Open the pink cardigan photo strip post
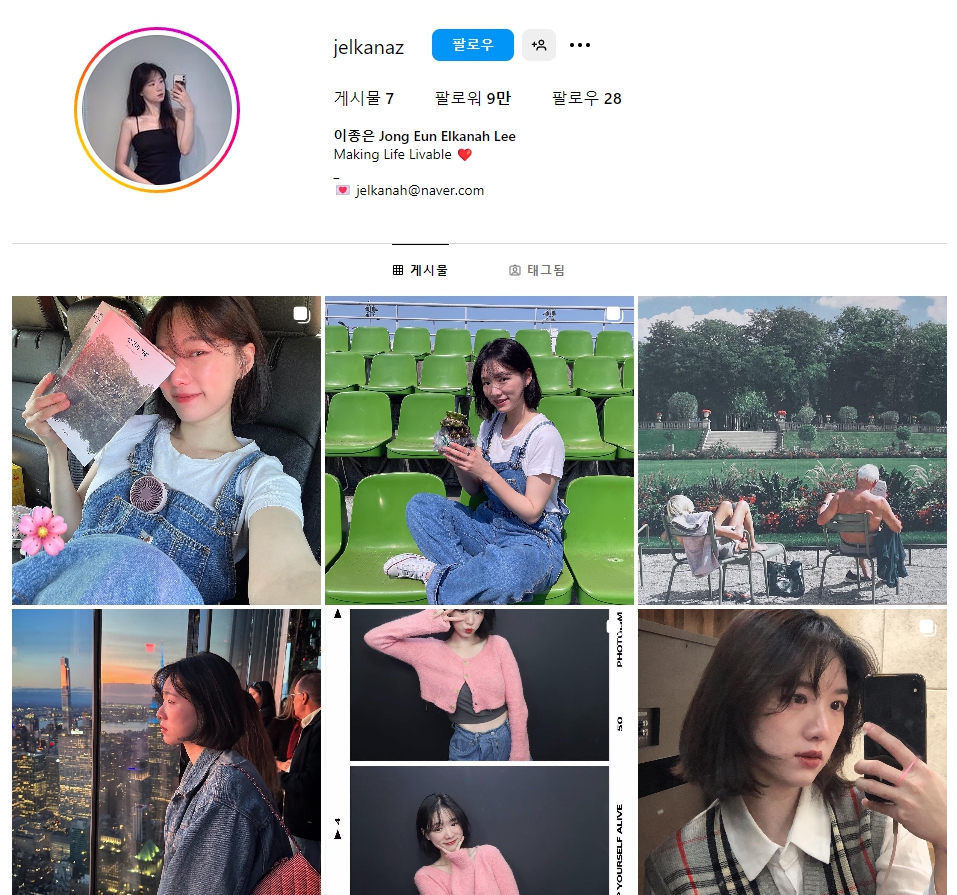Screen dimensions: 957x895 click(479, 752)
